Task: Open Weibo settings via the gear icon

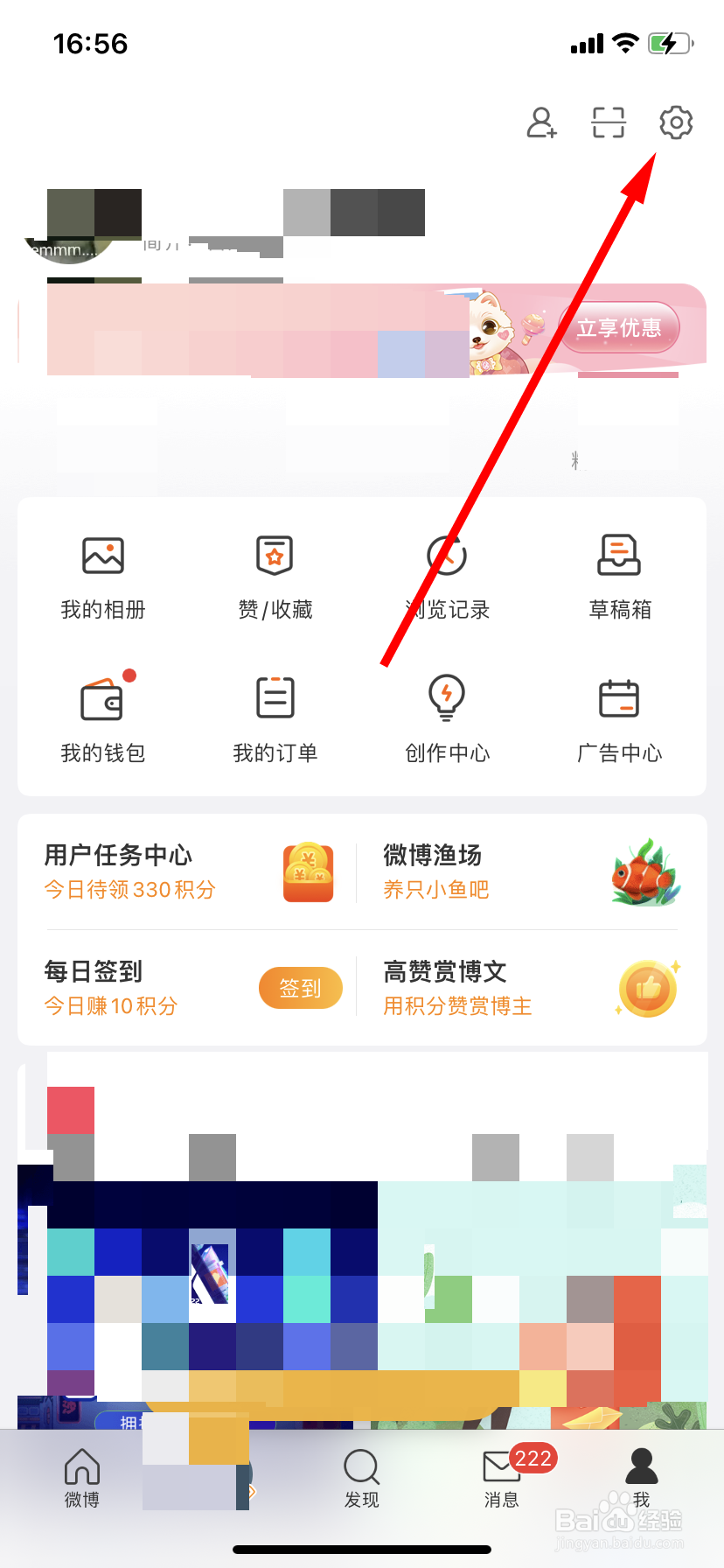Action: click(675, 124)
